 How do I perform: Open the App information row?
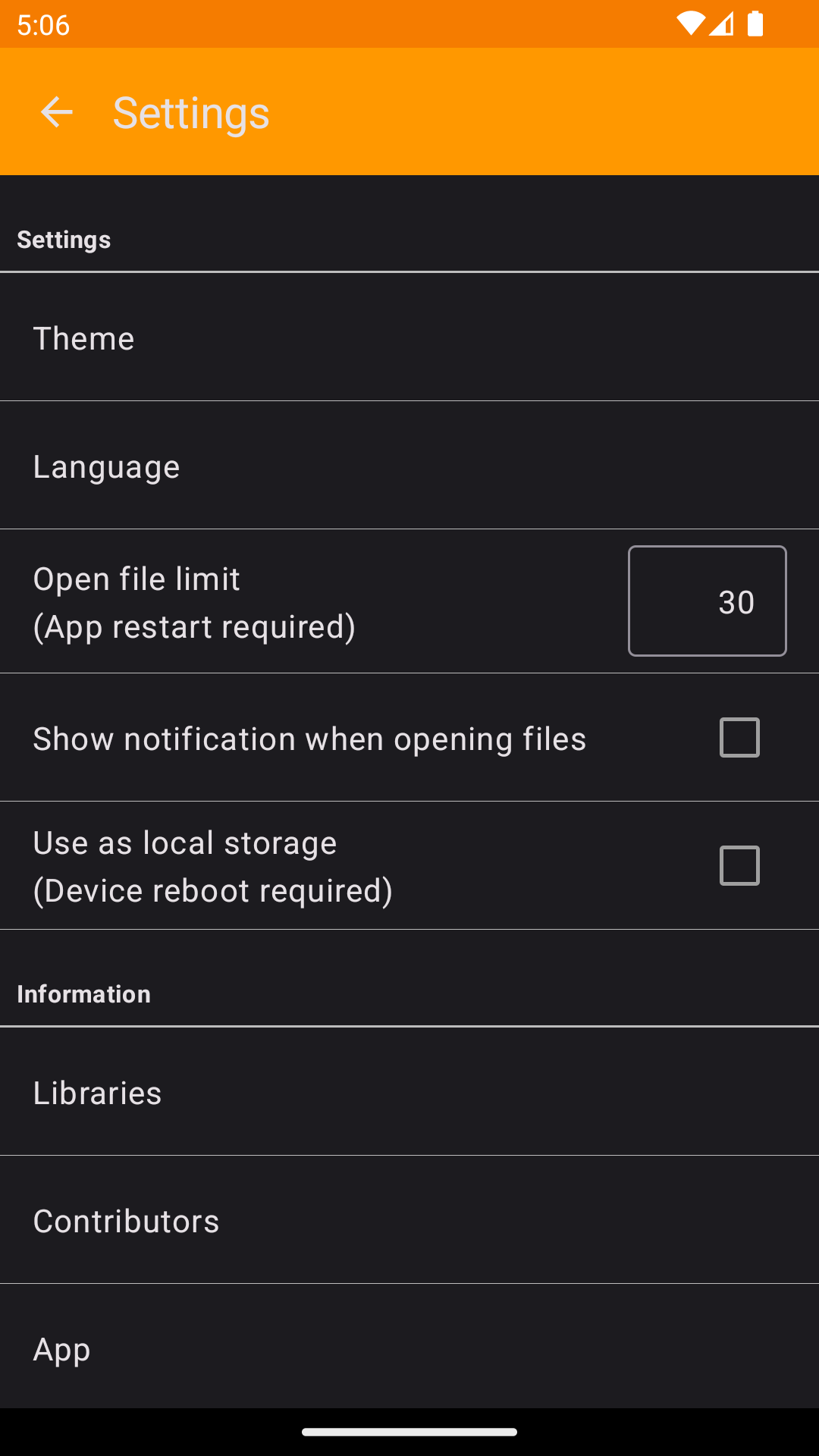(409, 1349)
